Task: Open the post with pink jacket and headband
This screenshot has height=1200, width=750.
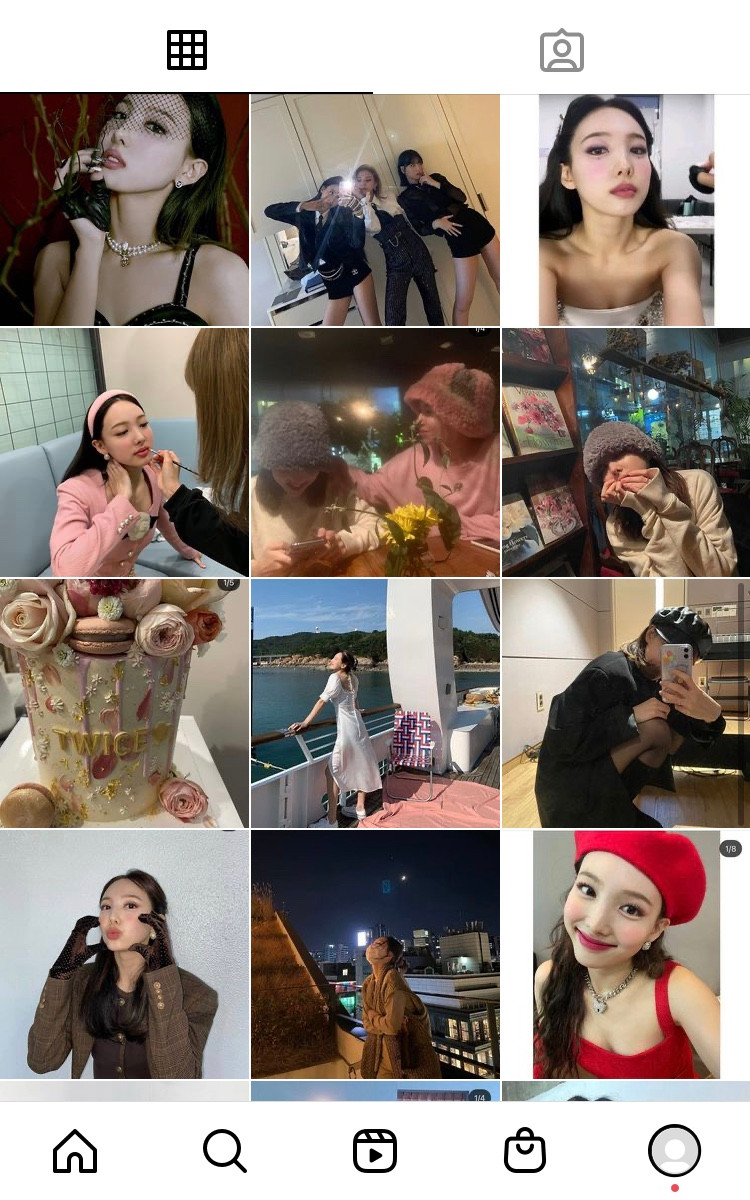Action: point(124,452)
